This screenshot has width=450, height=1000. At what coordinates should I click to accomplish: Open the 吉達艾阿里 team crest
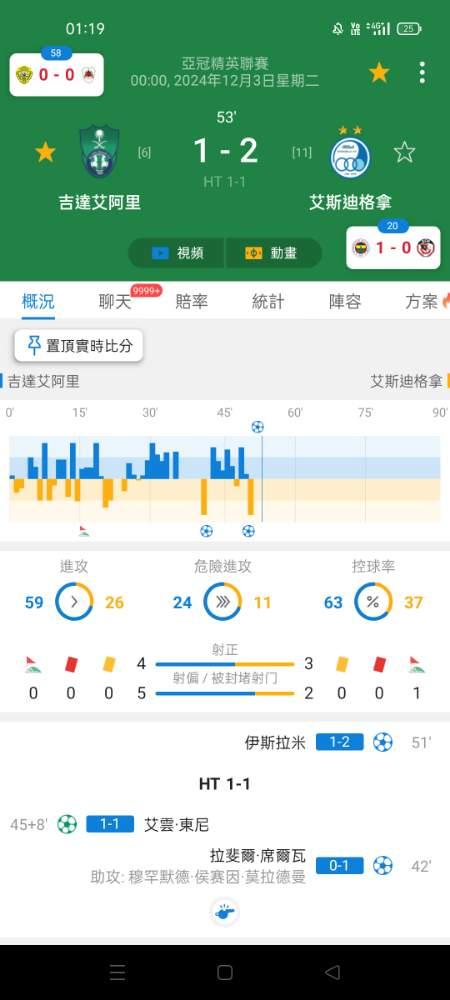[99, 153]
